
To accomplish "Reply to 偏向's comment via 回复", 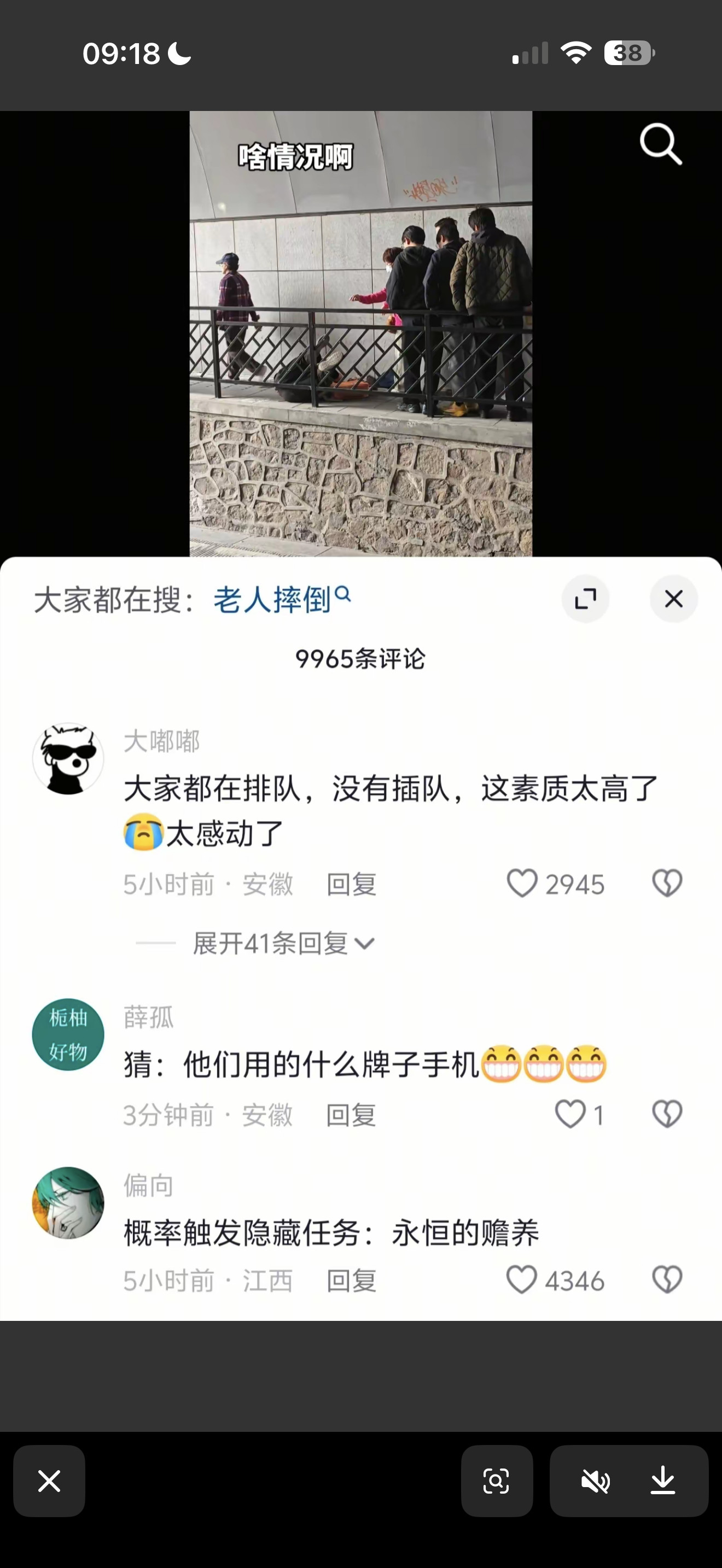I will pyautogui.click(x=351, y=1280).
